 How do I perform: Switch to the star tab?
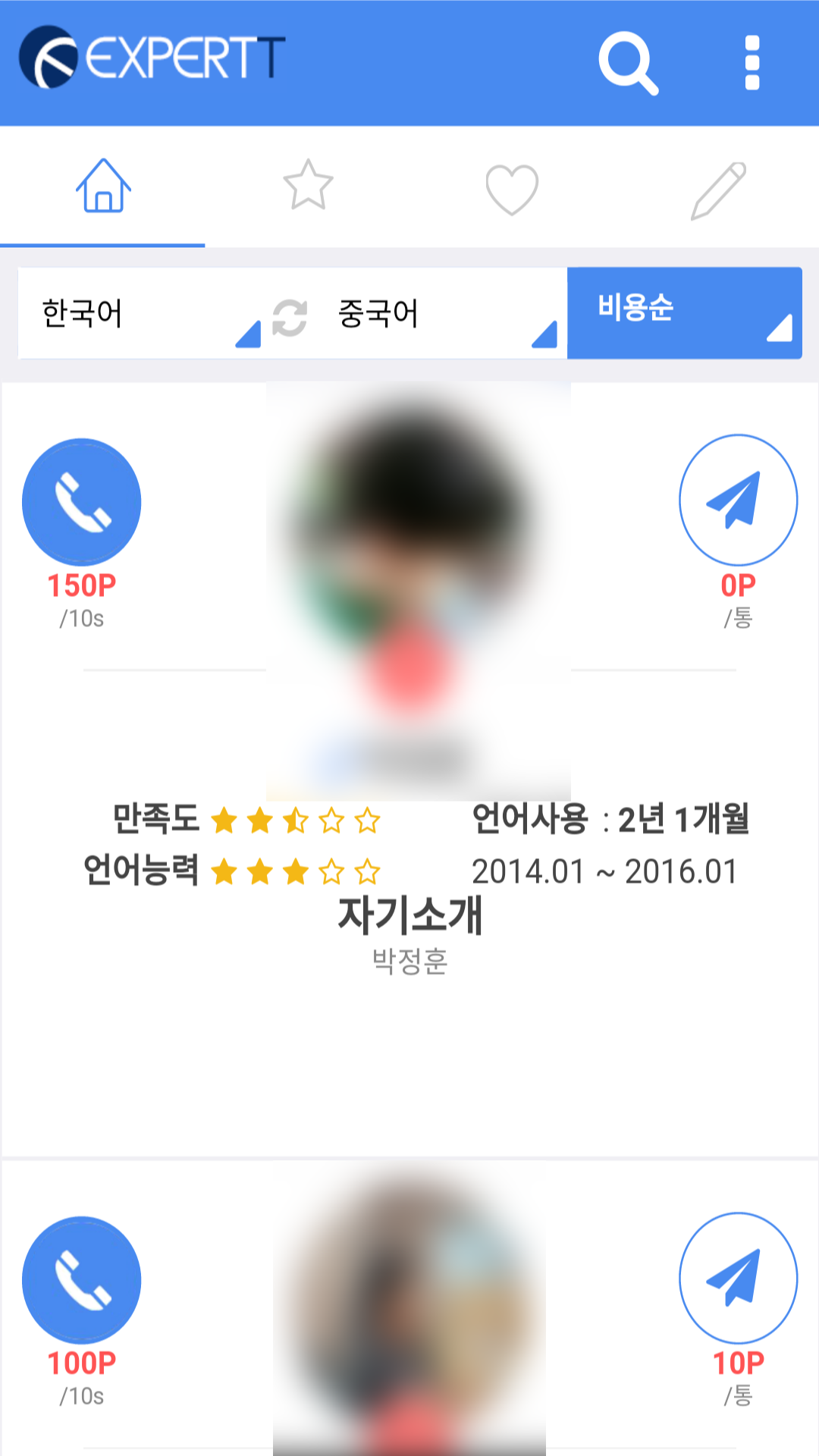[308, 187]
